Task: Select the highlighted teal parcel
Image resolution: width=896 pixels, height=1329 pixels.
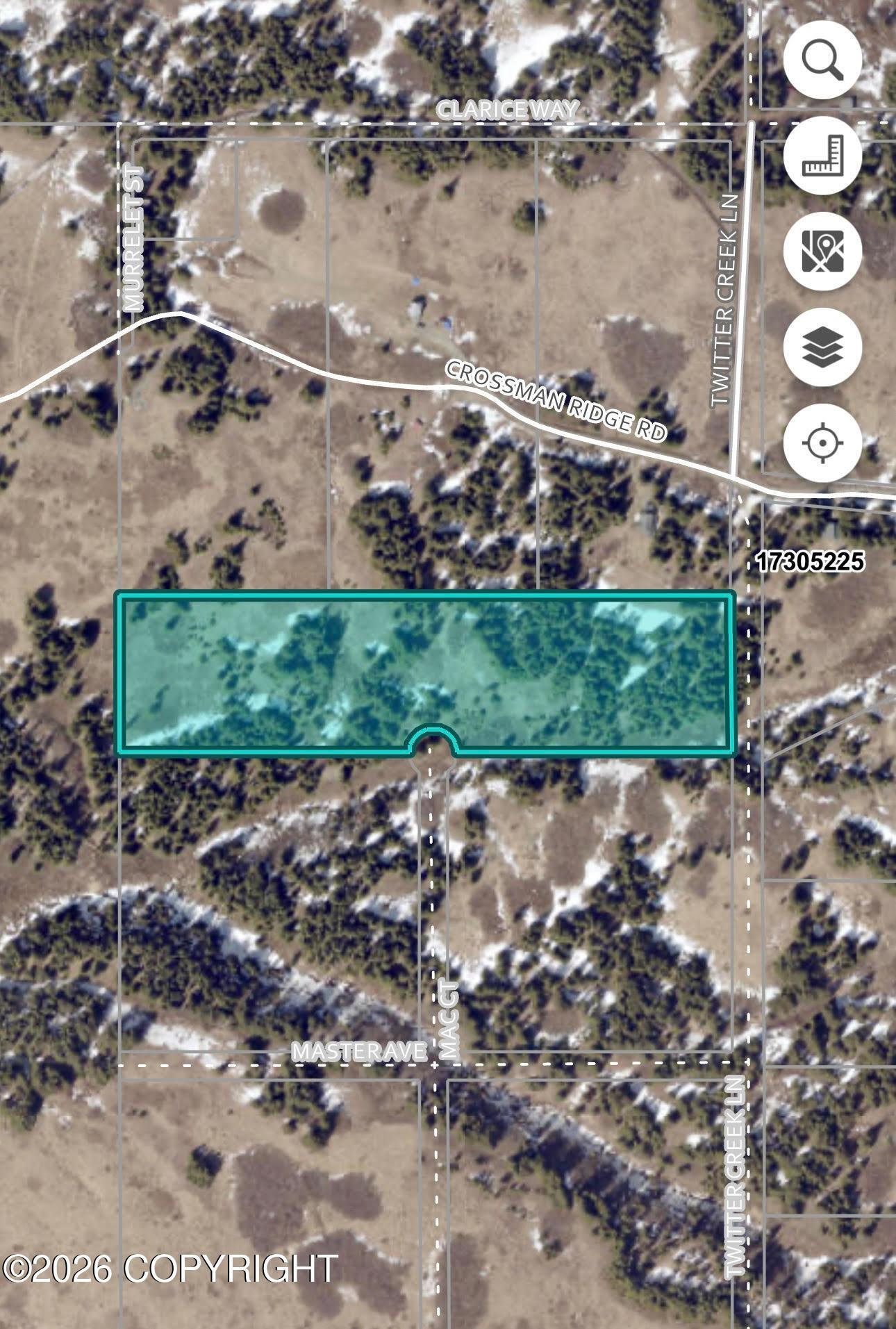Action: [425, 672]
